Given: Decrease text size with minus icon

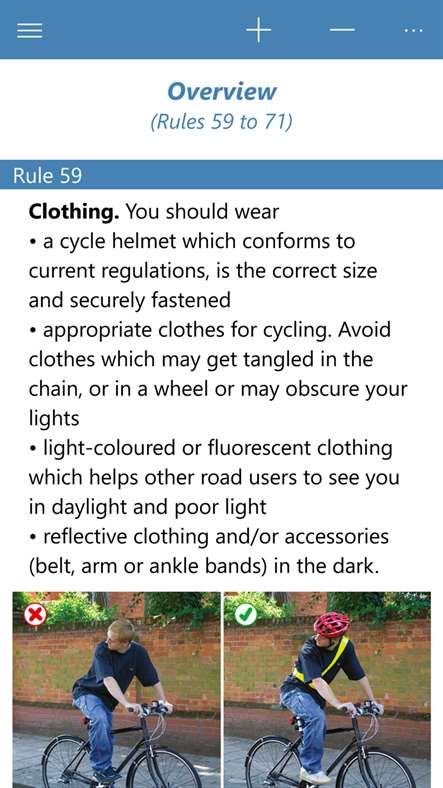Looking at the screenshot, I should coord(342,30).
